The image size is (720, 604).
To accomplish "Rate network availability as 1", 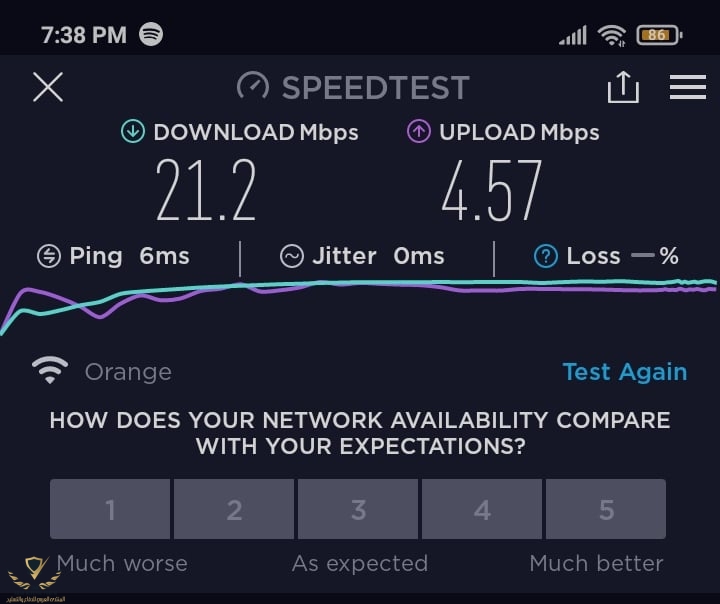I will pos(110,510).
